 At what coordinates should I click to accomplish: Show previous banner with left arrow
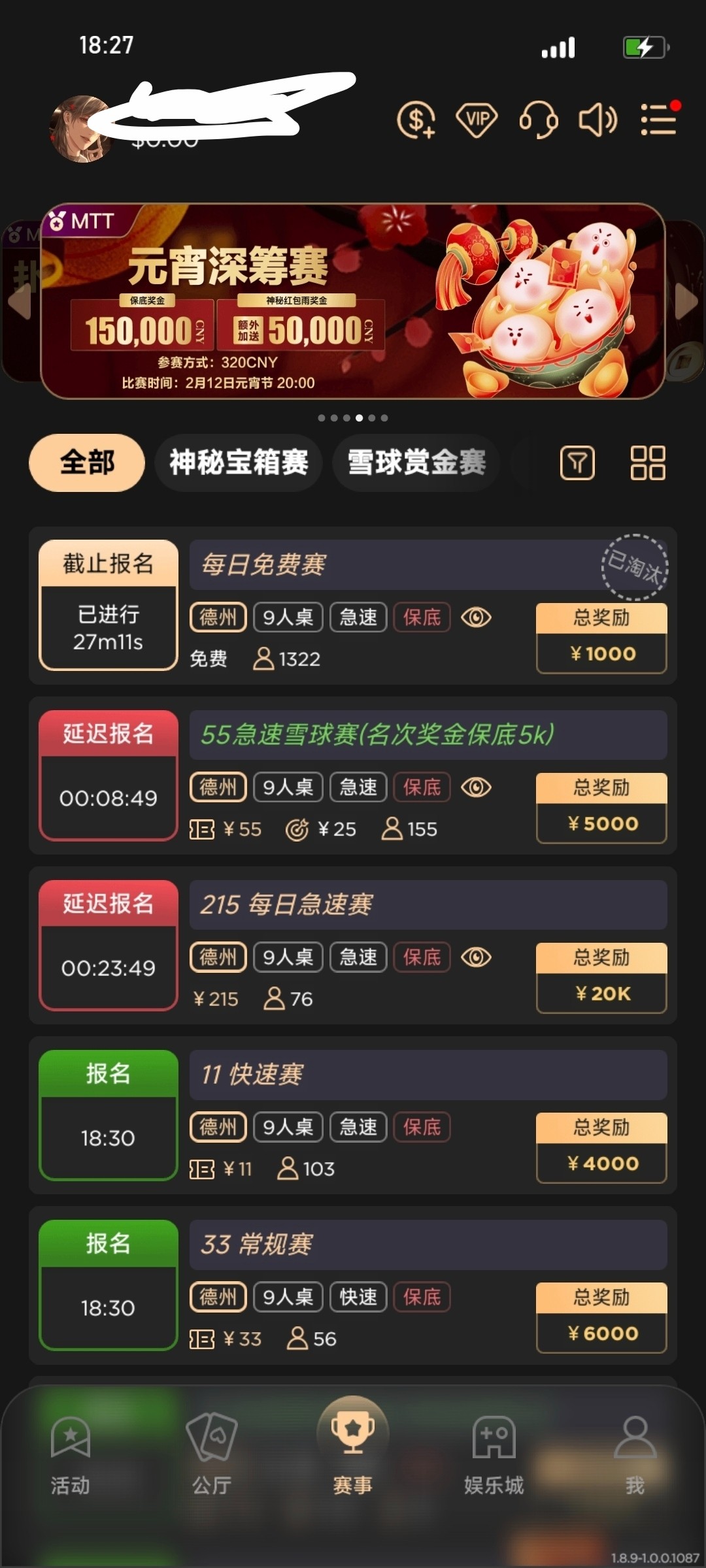(x=20, y=302)
